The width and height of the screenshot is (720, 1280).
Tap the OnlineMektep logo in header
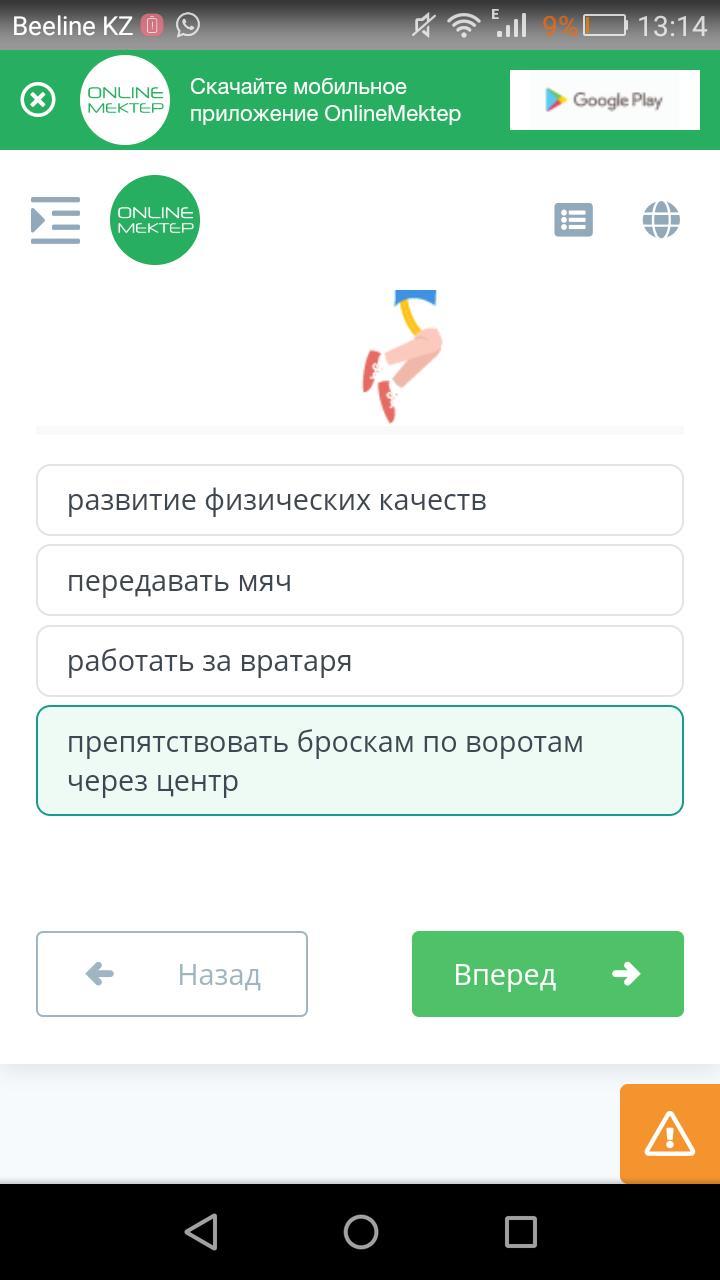point(155,220)
